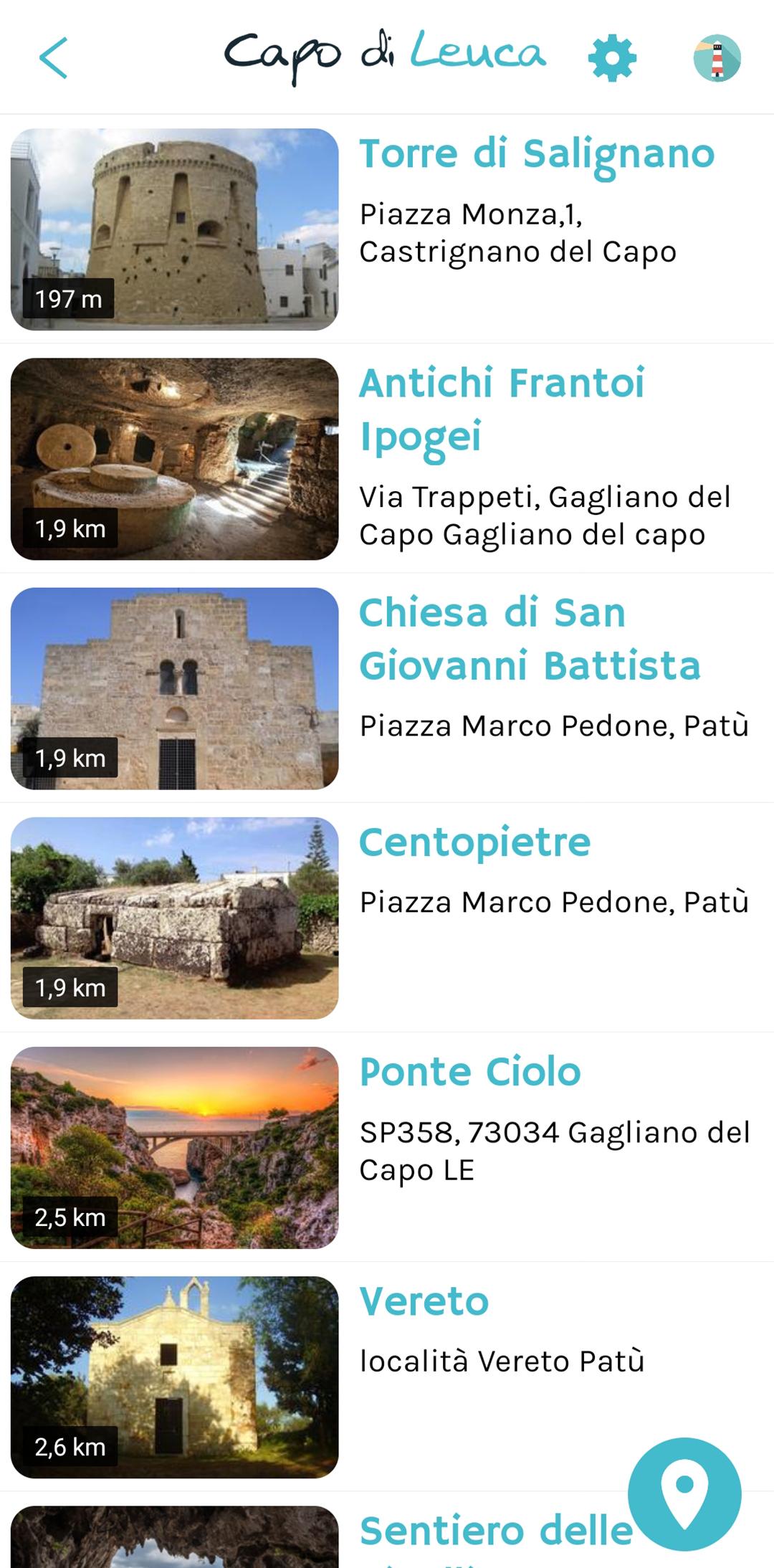Viewport: 774px width, 1568px height.
Task: Tap the lighthouse profile icon
Action: click(717, 57)
